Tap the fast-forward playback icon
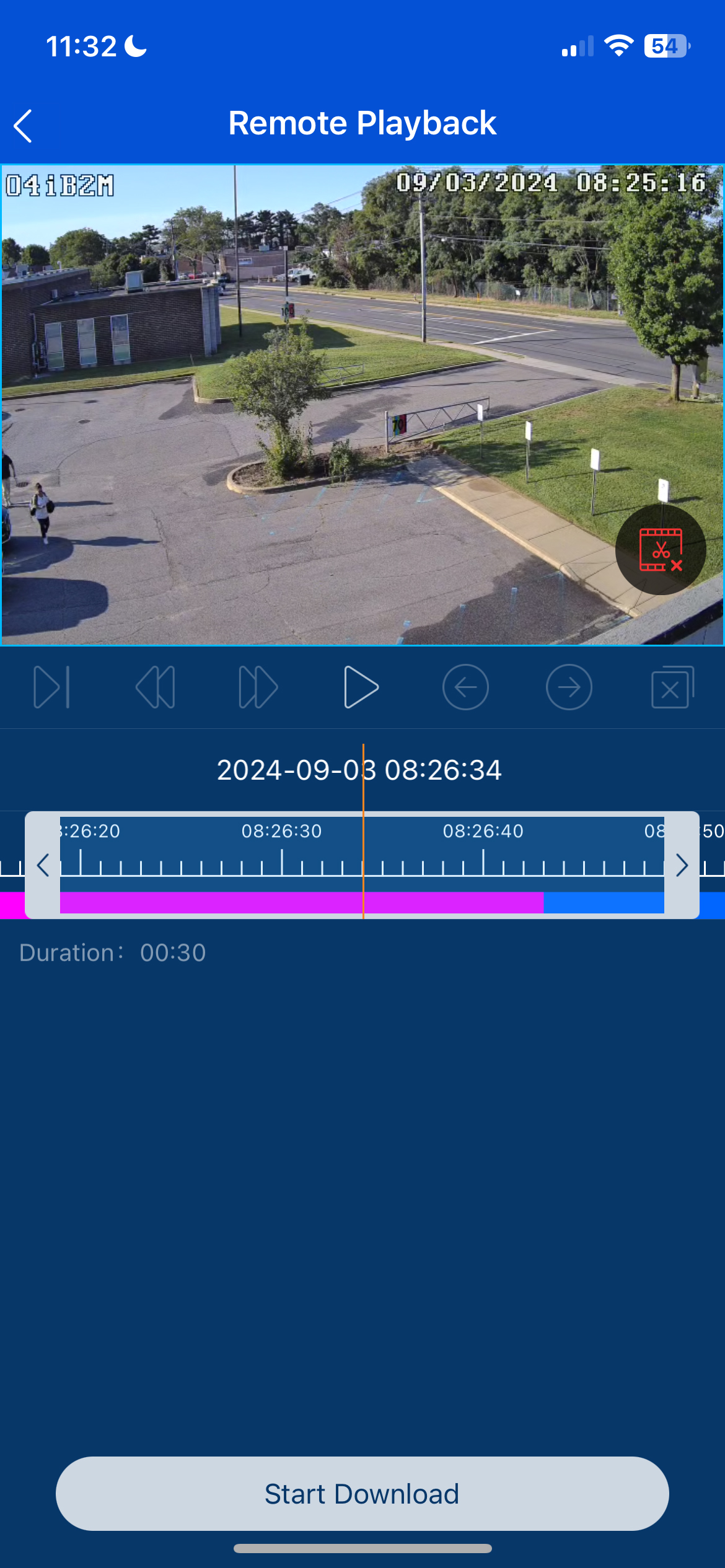This screenshot has height=1568, width=725. click(258, 687)
